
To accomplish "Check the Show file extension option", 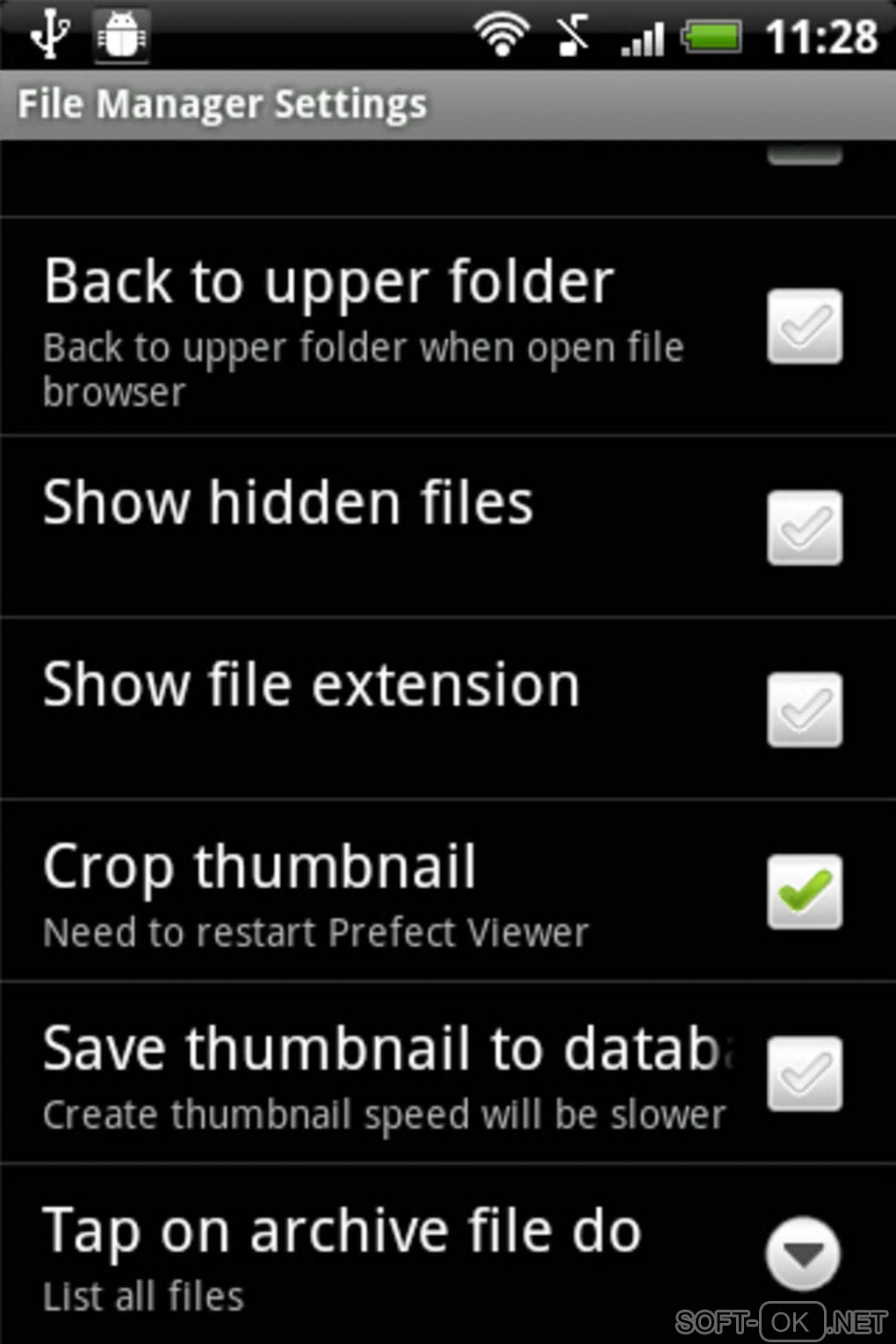I will (x=804, y=710).
